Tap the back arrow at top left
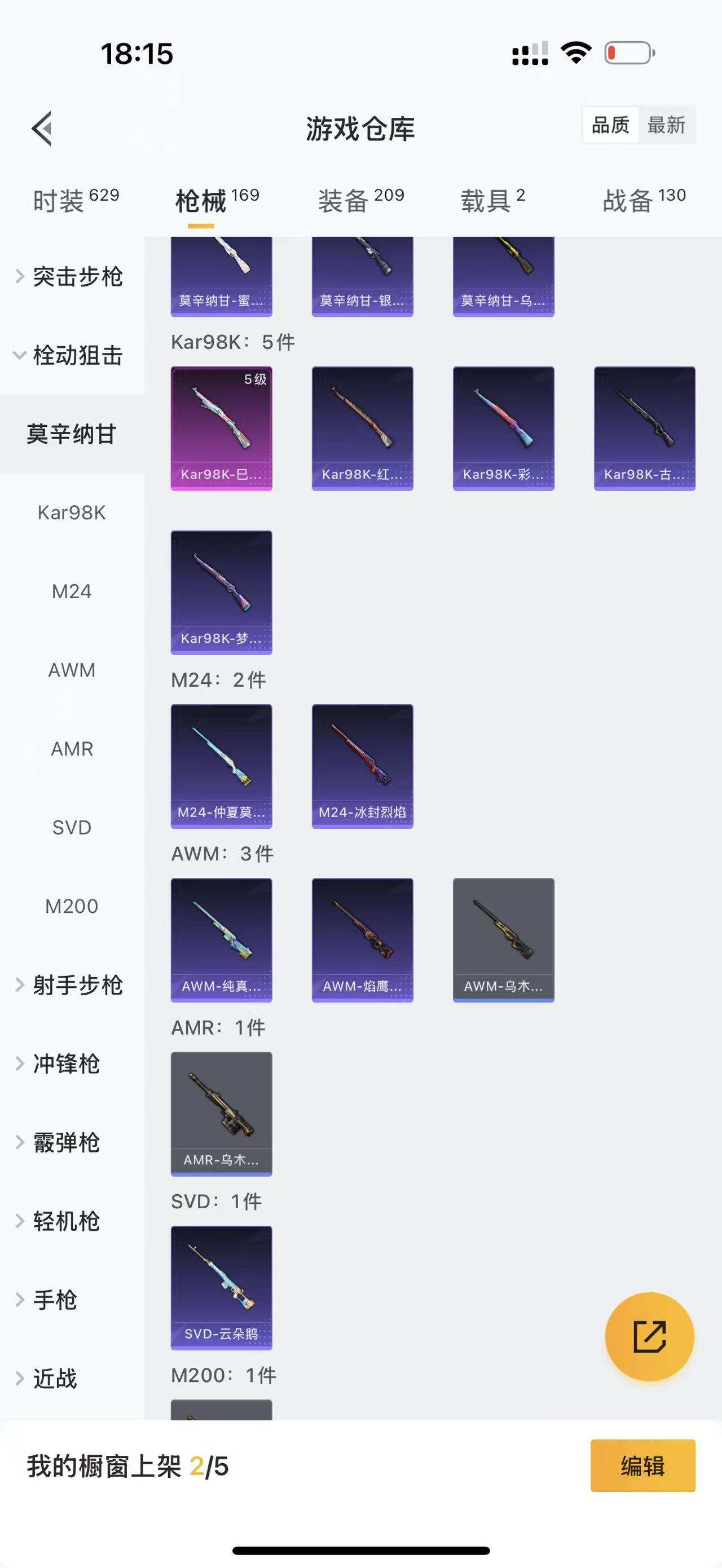This screenshot has height=1568, width=722. tap(40, 127)
